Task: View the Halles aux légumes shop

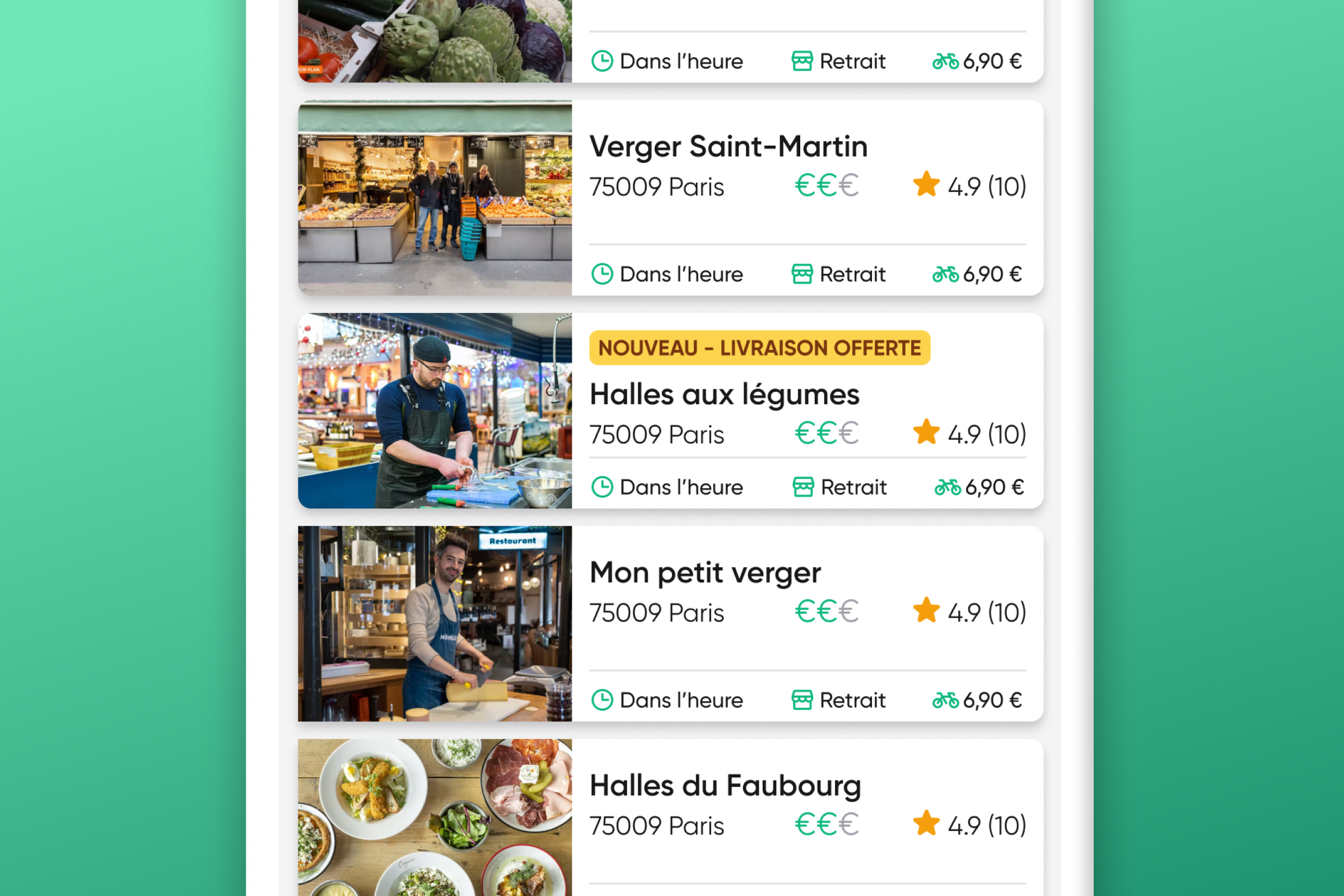Action: [724, 395]
